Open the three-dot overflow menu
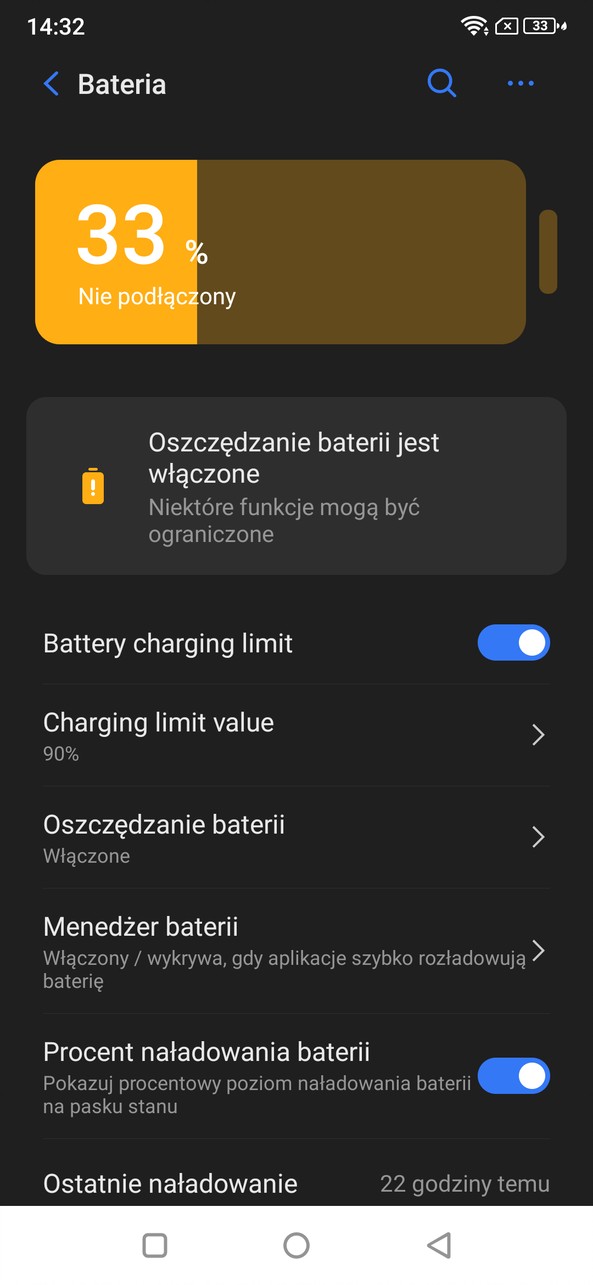This screenshot has height=1285, width=593. tap(521, 84)
